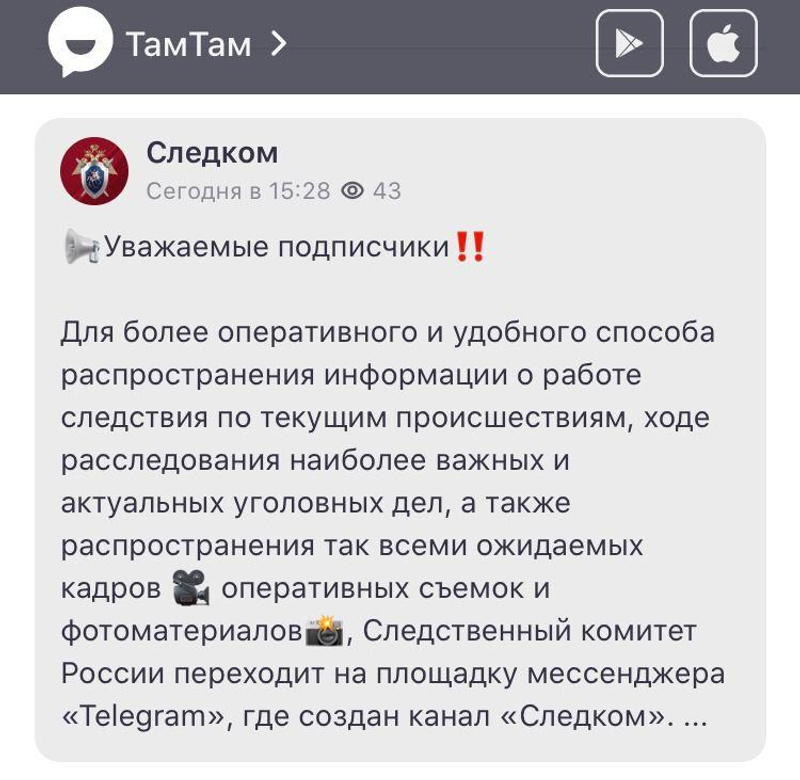Get the app on Google Play

coord(629,44)
